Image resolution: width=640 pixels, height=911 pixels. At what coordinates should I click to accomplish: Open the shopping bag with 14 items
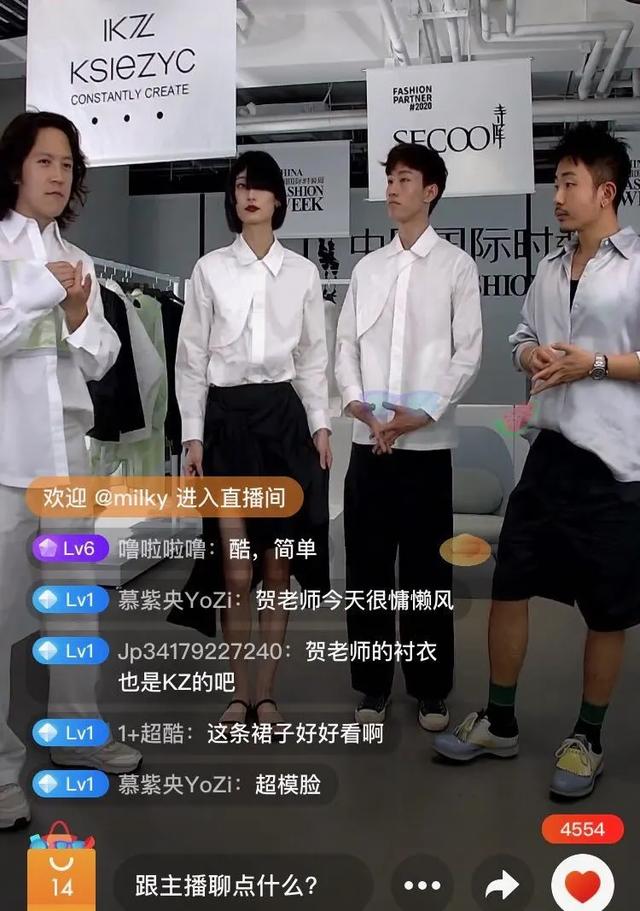pyautogui.click(x=61, y=877)
